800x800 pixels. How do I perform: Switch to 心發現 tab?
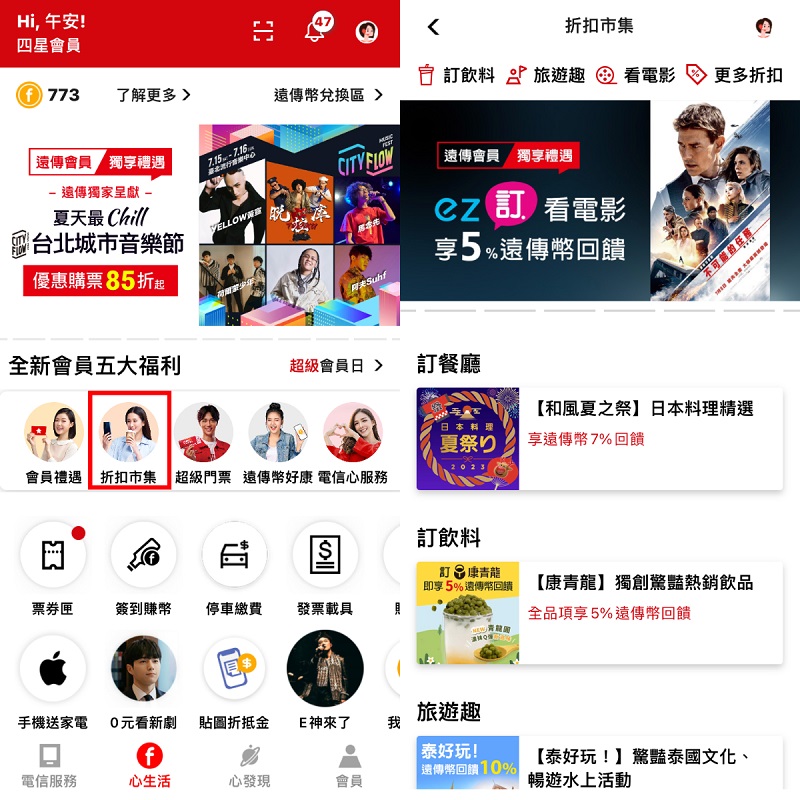click(249, 766)
